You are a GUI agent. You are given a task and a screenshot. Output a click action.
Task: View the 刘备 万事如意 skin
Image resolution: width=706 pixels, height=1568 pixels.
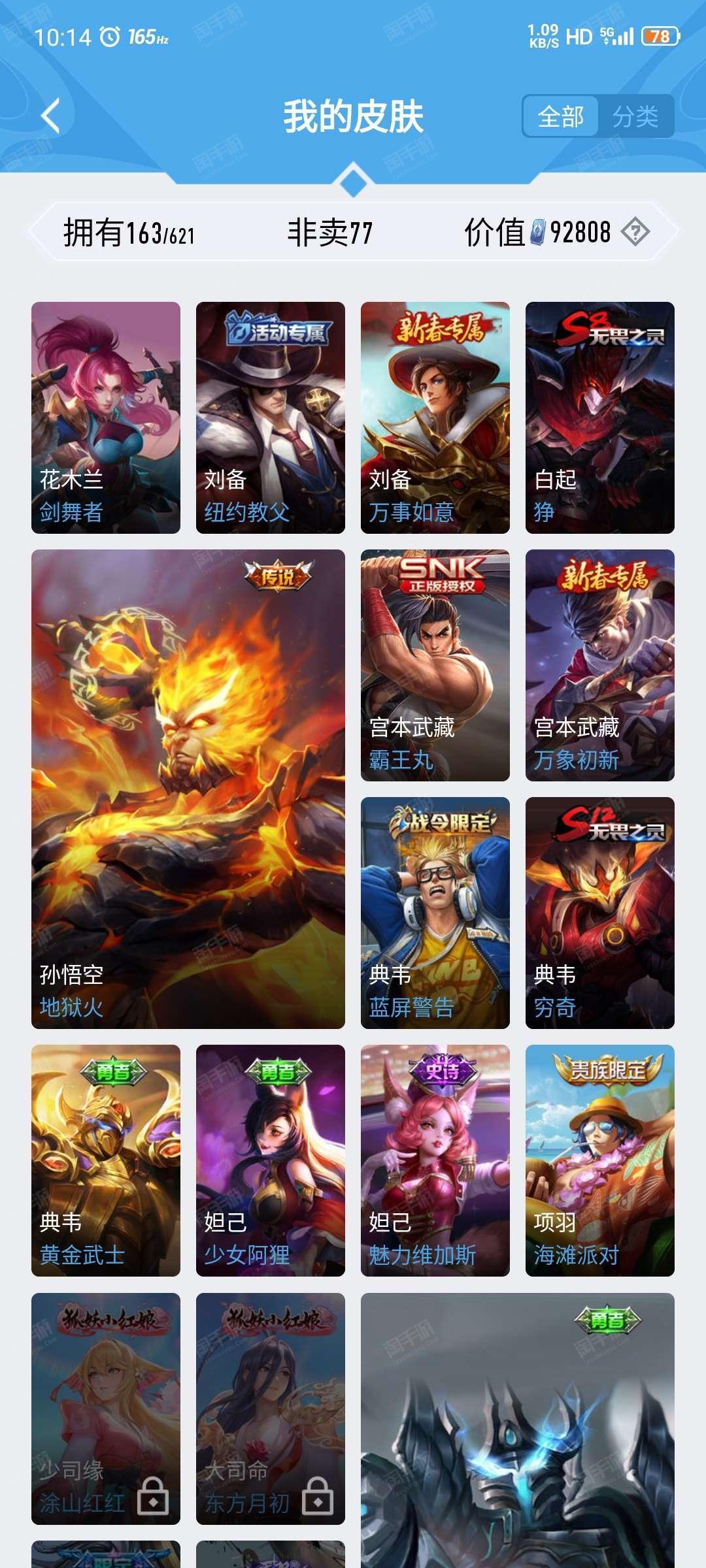pos(435,417)
